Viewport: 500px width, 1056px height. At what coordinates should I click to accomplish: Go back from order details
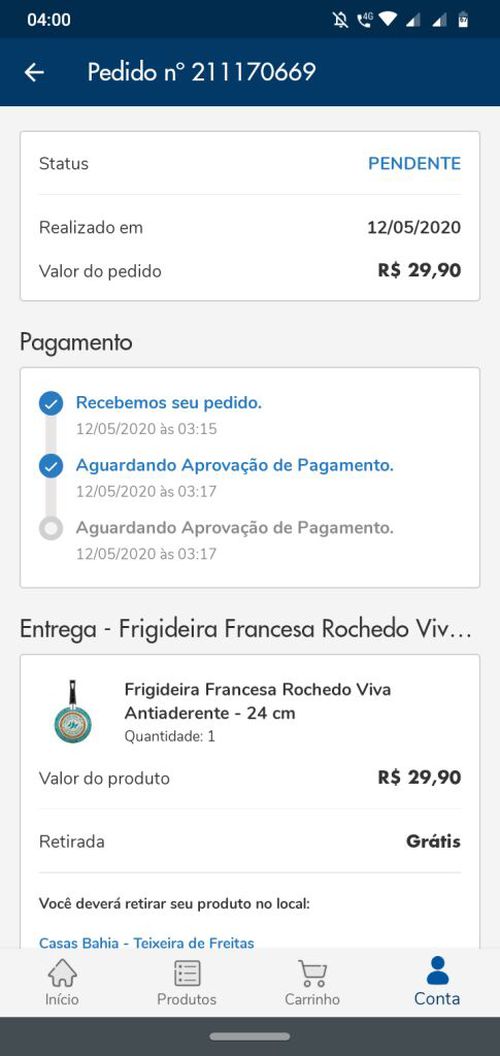[x=34, y=72]
